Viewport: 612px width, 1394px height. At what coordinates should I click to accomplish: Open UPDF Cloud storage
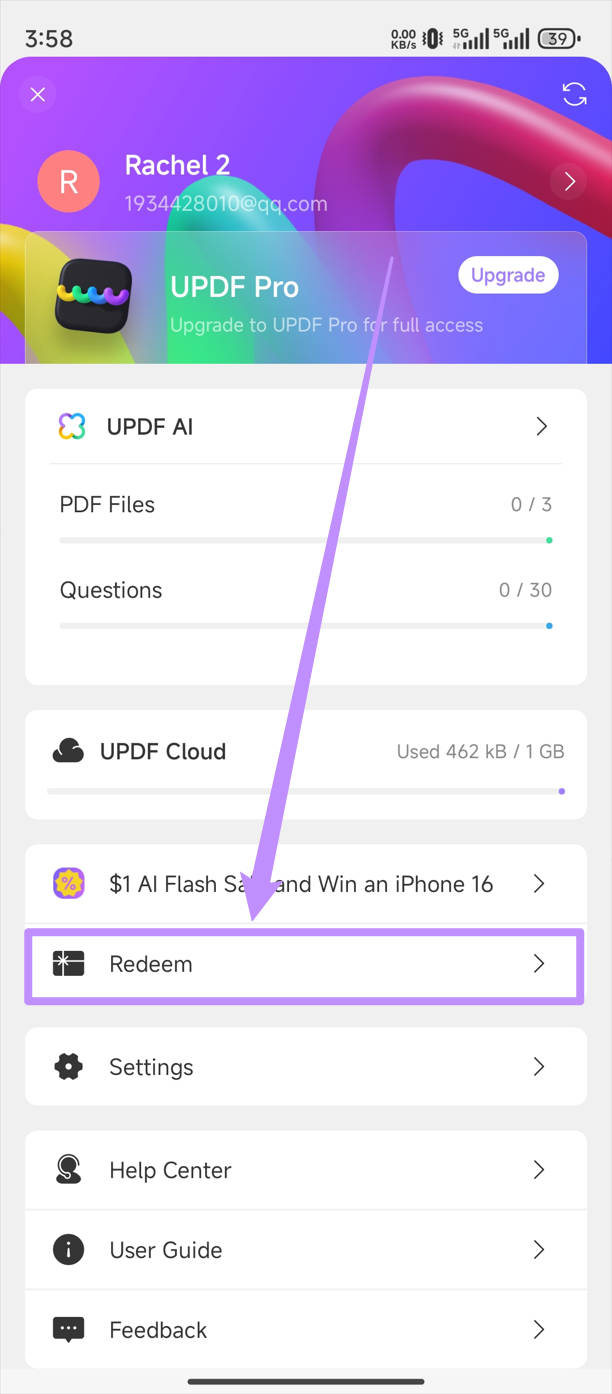point(305,753)
